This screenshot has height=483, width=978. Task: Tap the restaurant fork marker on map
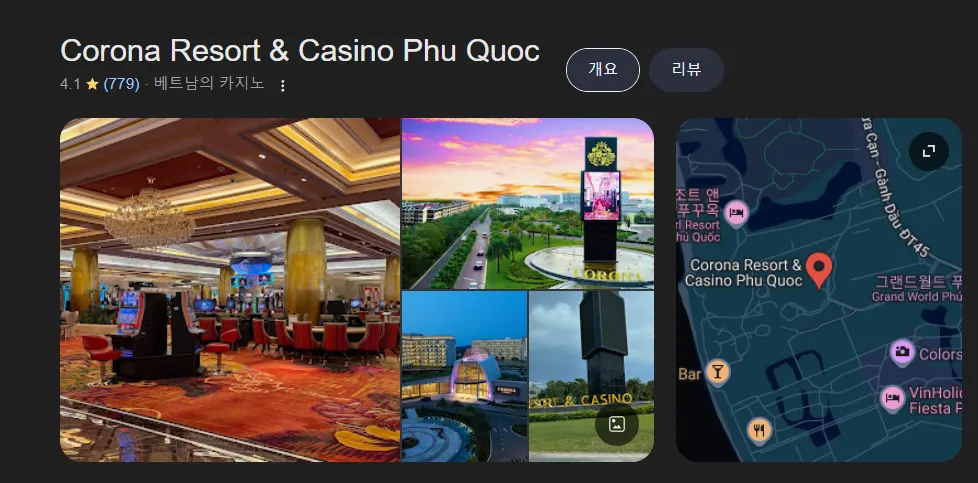coord(759,430)
